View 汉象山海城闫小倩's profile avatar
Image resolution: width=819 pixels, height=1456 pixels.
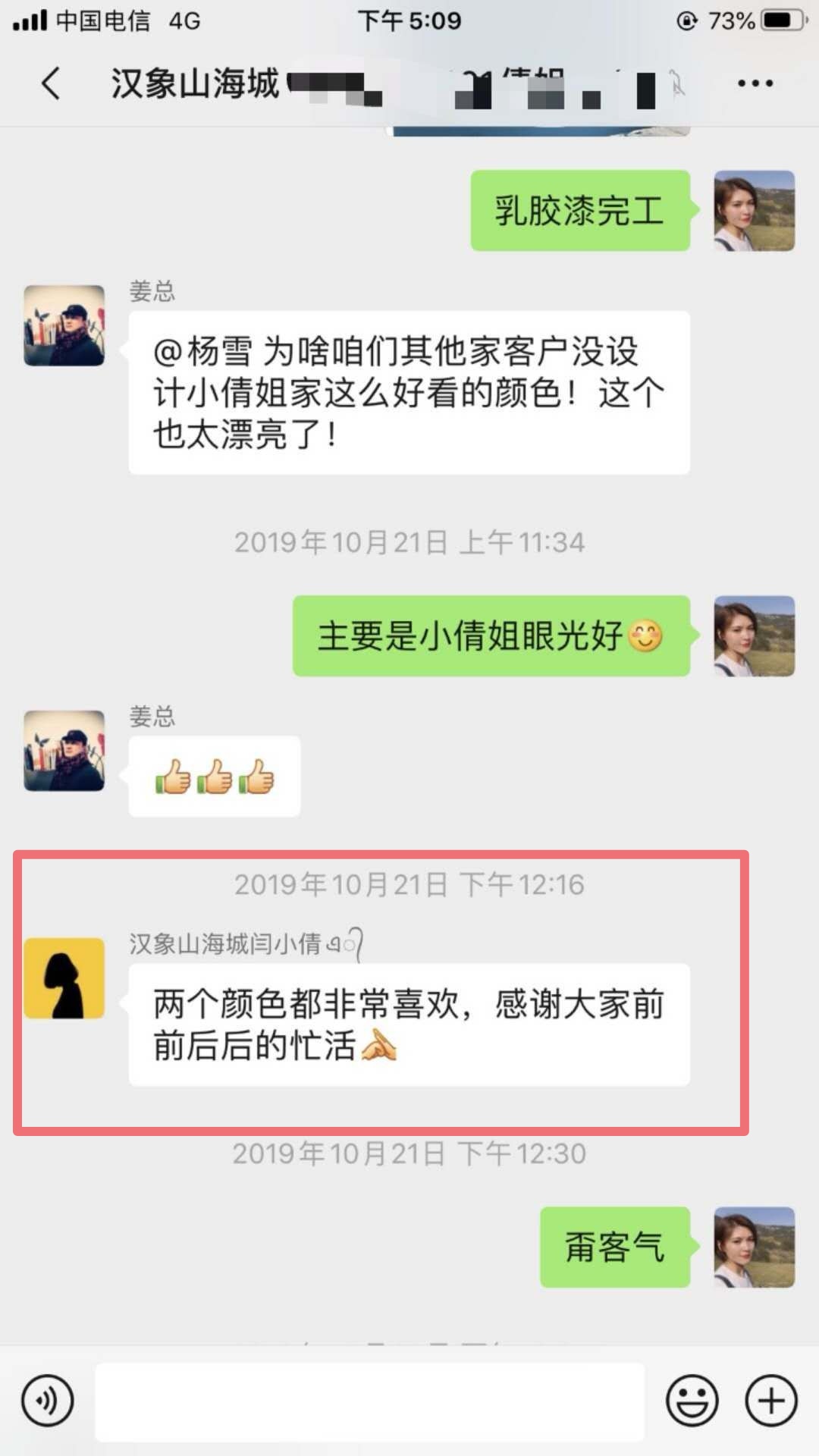point(64,978)
